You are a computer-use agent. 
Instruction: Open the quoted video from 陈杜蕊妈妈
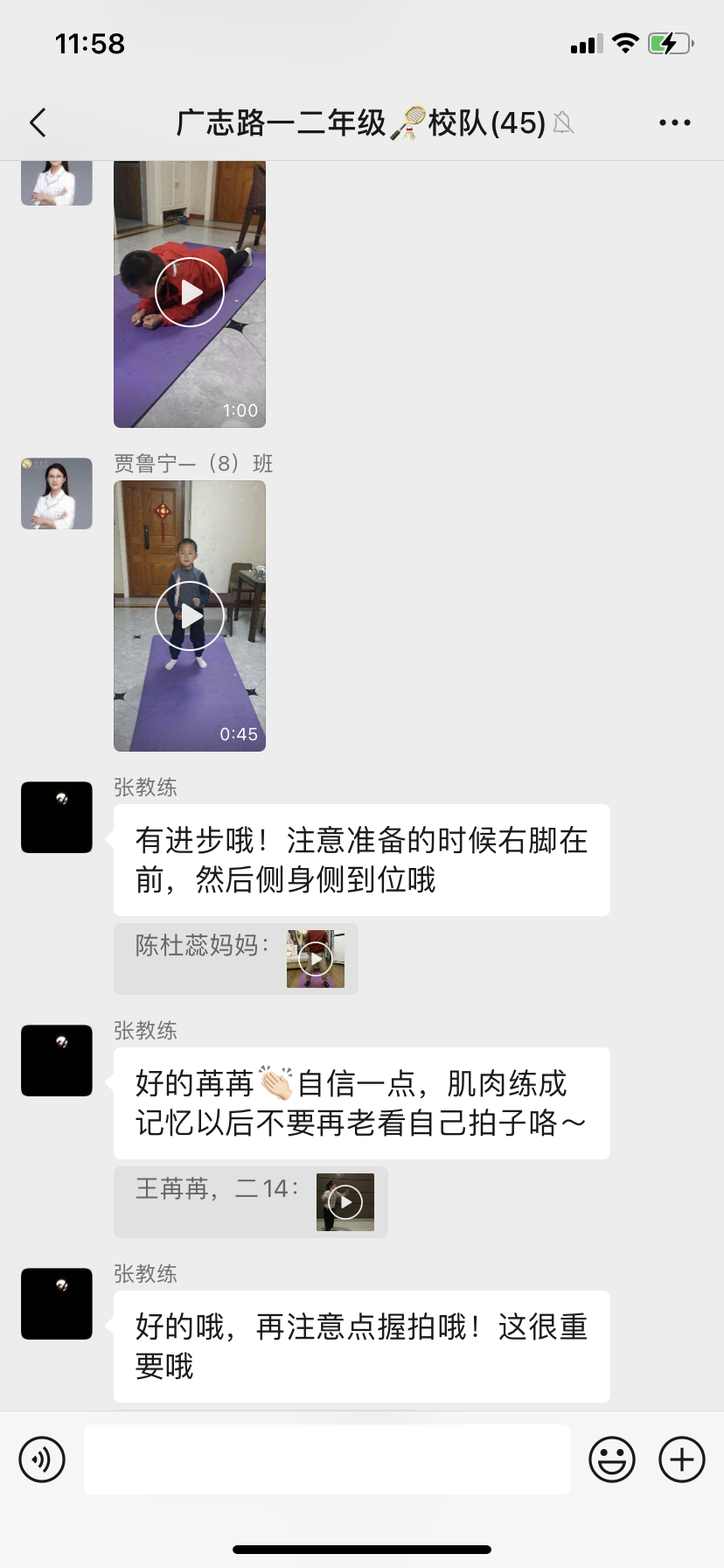pos(316,959)
